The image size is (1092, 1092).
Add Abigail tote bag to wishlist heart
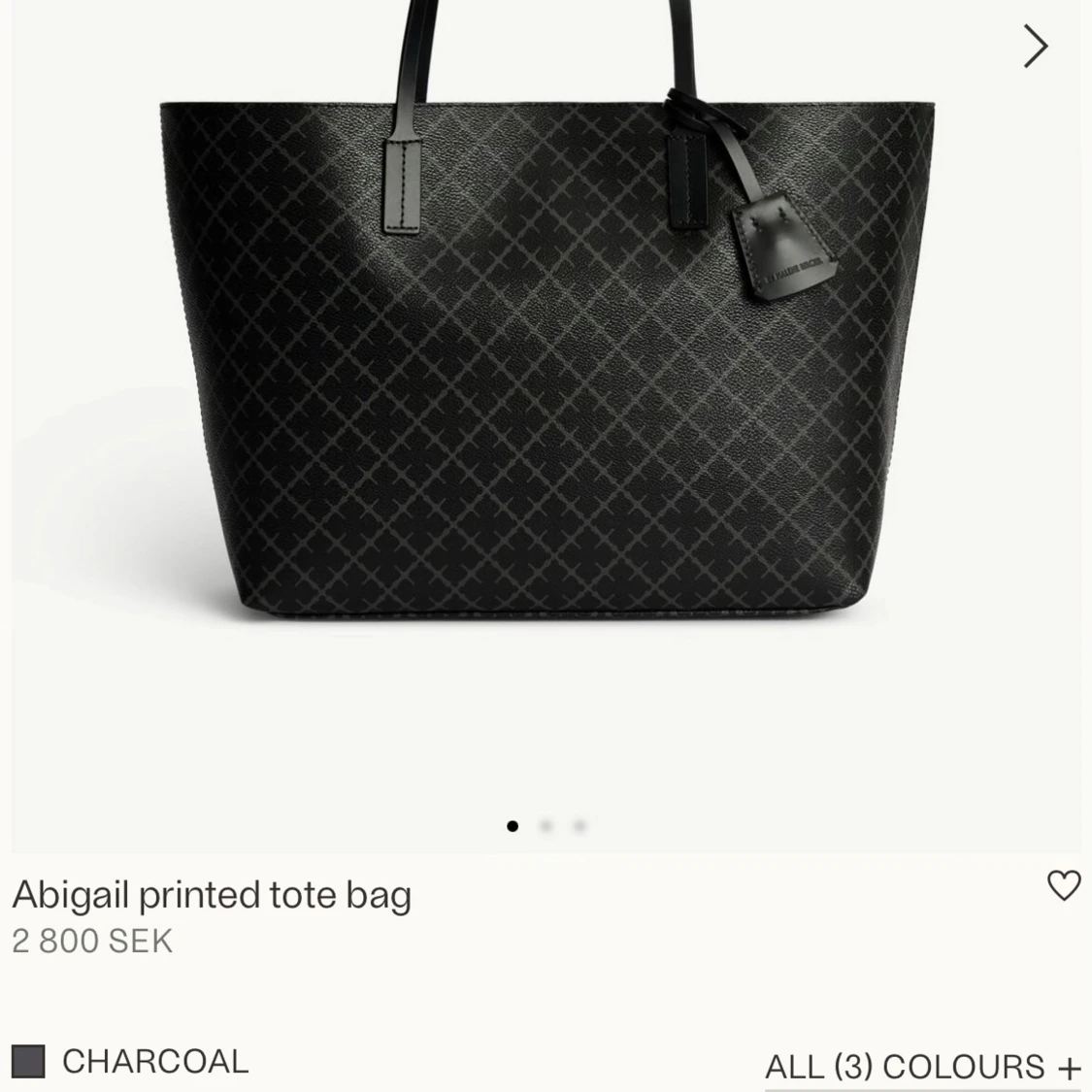(x=1064, y=886)
